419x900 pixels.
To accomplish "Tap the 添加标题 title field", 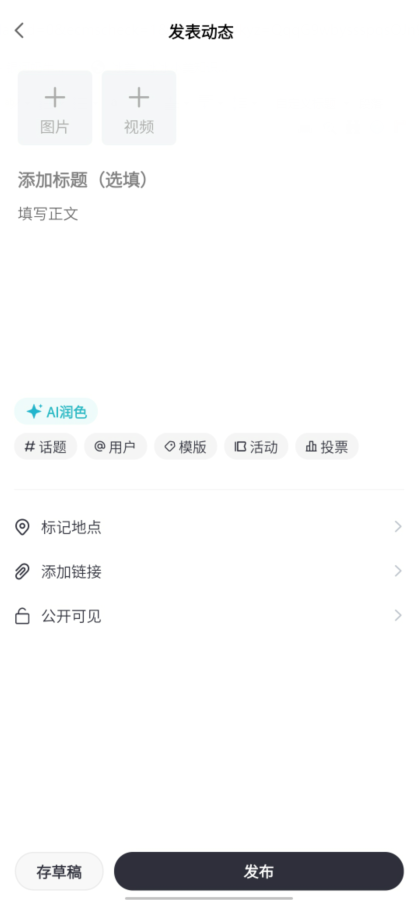I will pyautogui.click(x=210, y=180).
